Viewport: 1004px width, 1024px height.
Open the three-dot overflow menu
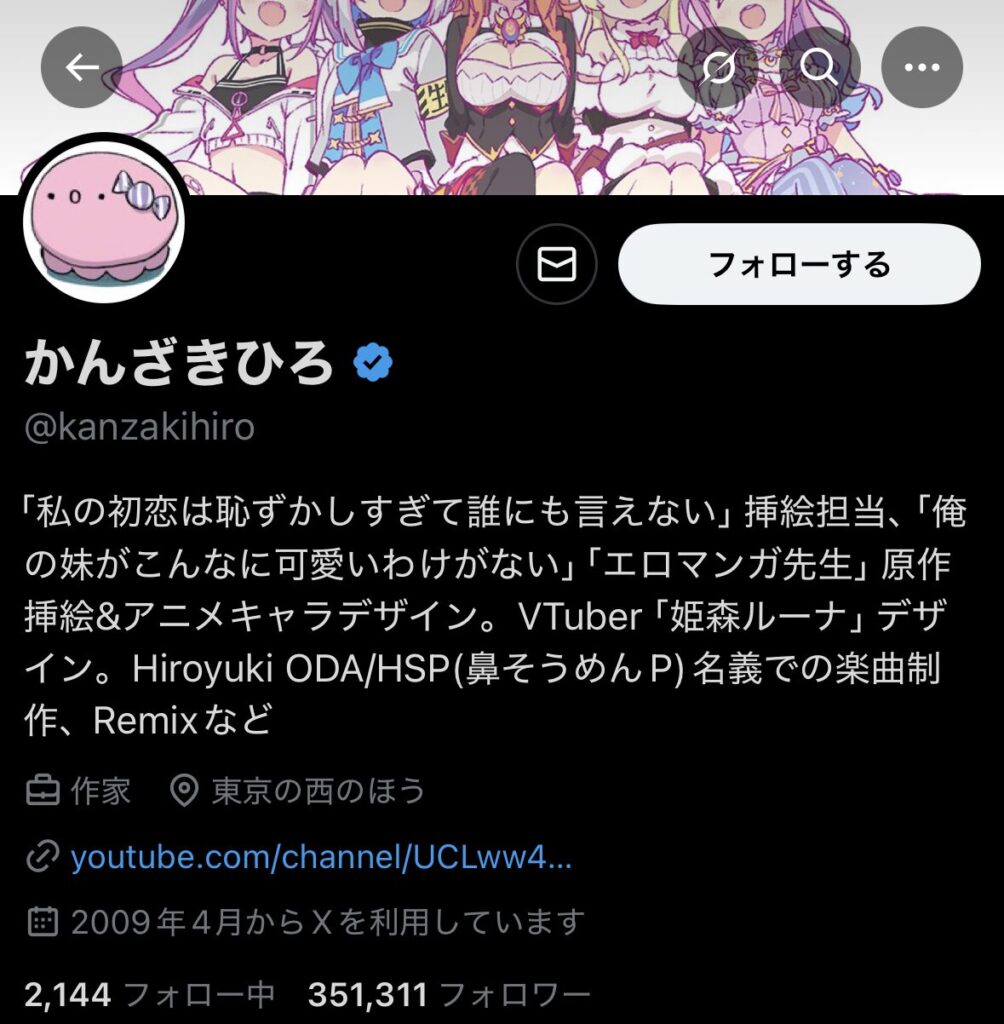point(921,67)
